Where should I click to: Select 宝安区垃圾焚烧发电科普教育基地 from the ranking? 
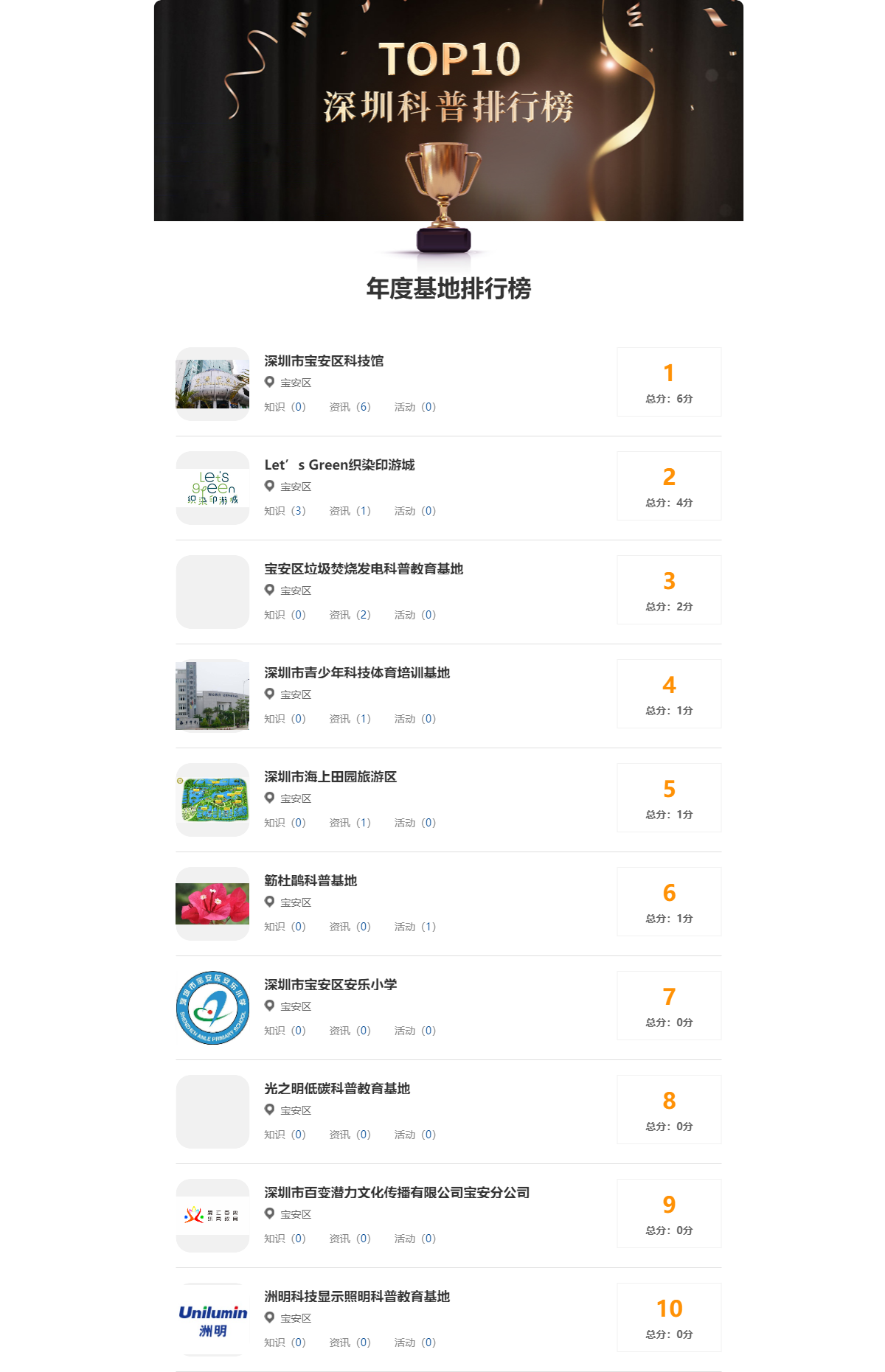click(364, 569)
